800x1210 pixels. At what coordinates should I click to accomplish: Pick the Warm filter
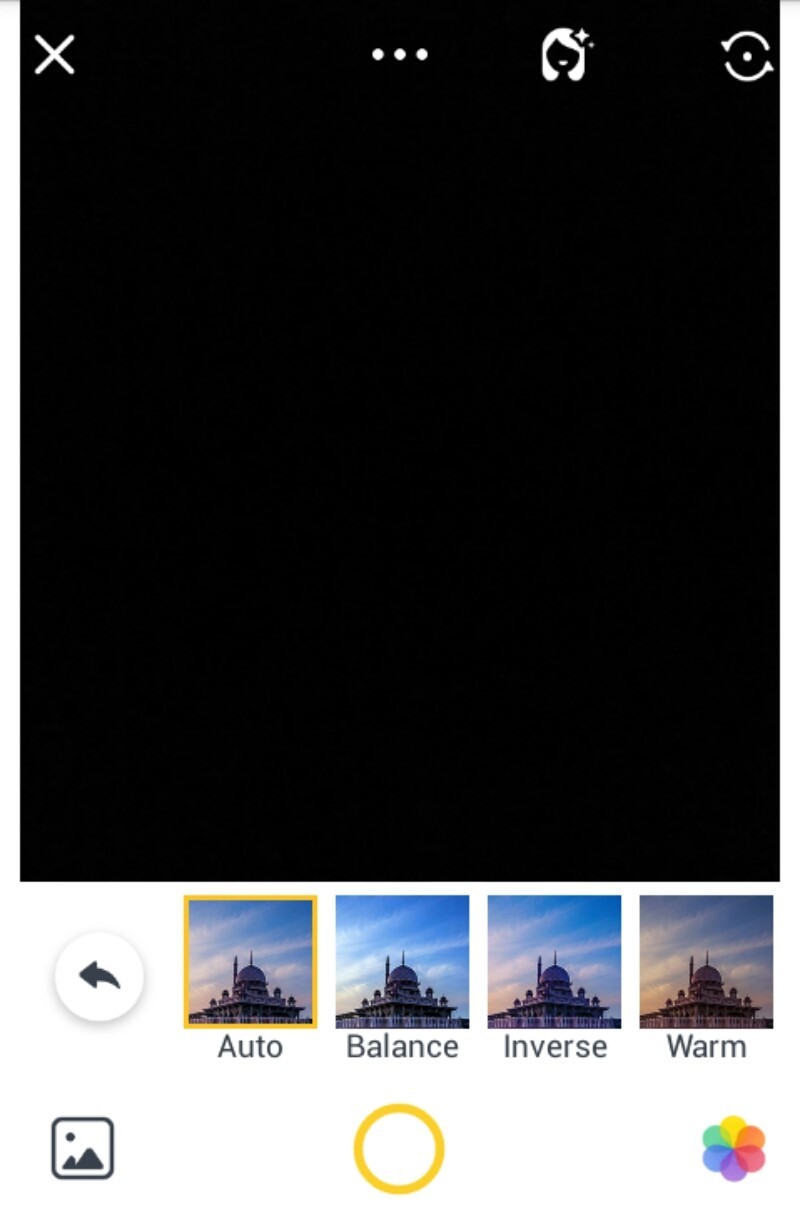pos(706,962)
